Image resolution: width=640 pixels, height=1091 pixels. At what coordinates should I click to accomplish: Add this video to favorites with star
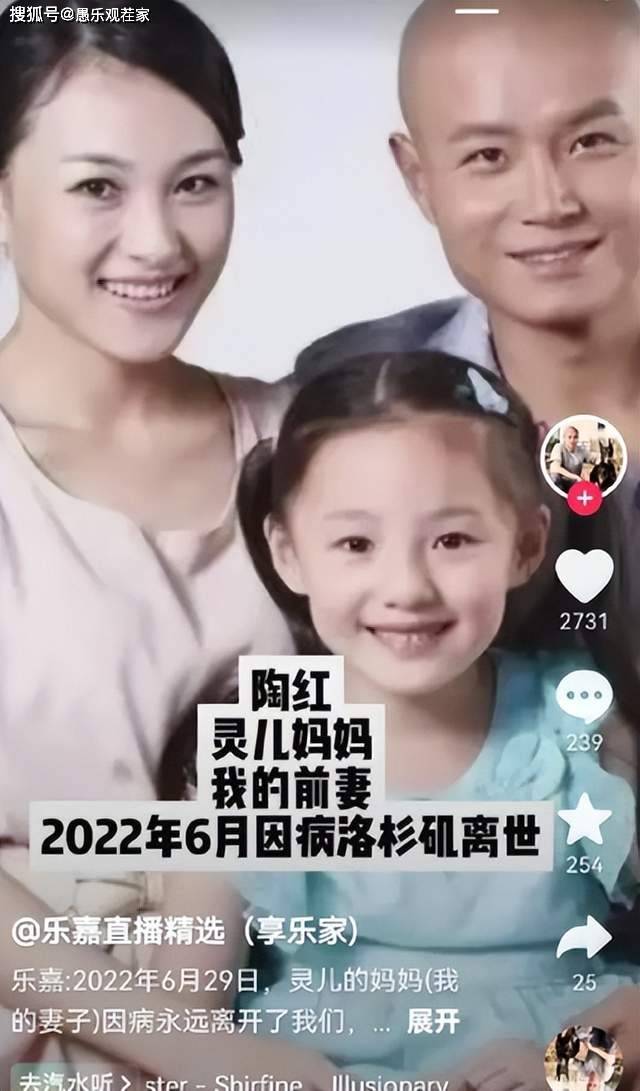pyautogui.click(x=584, y=819)
